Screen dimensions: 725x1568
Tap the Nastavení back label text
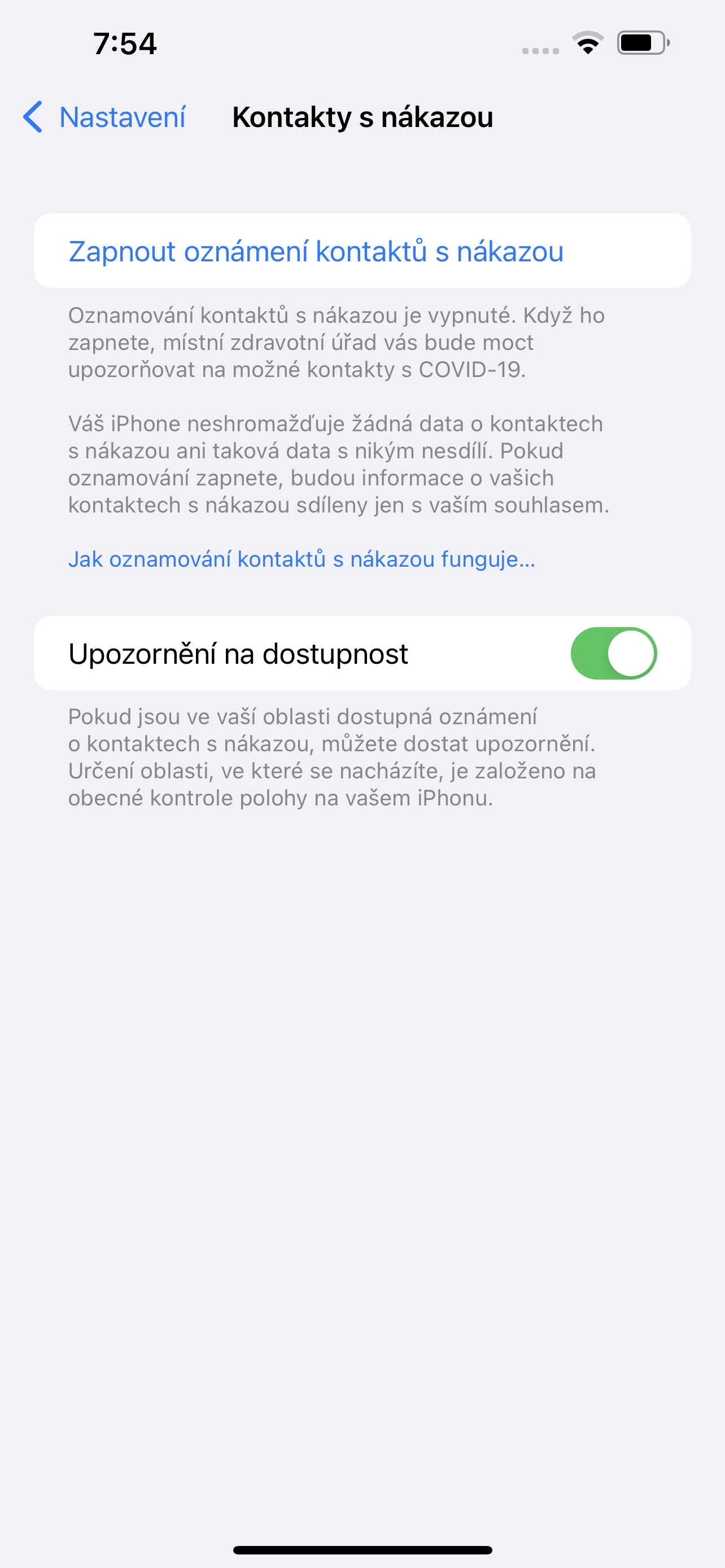(x=123, y=117)
